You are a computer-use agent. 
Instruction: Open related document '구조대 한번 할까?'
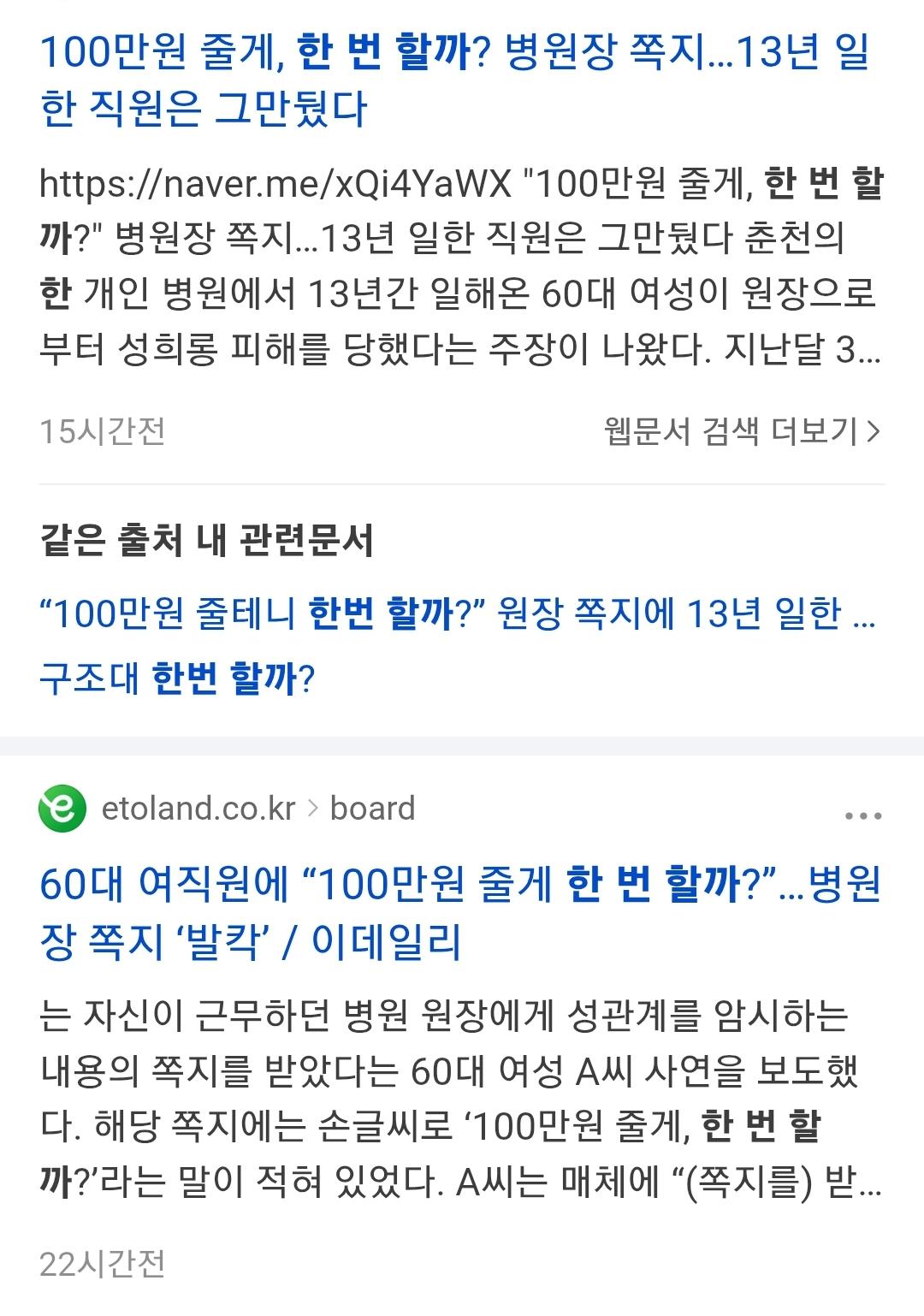point(177,679)
